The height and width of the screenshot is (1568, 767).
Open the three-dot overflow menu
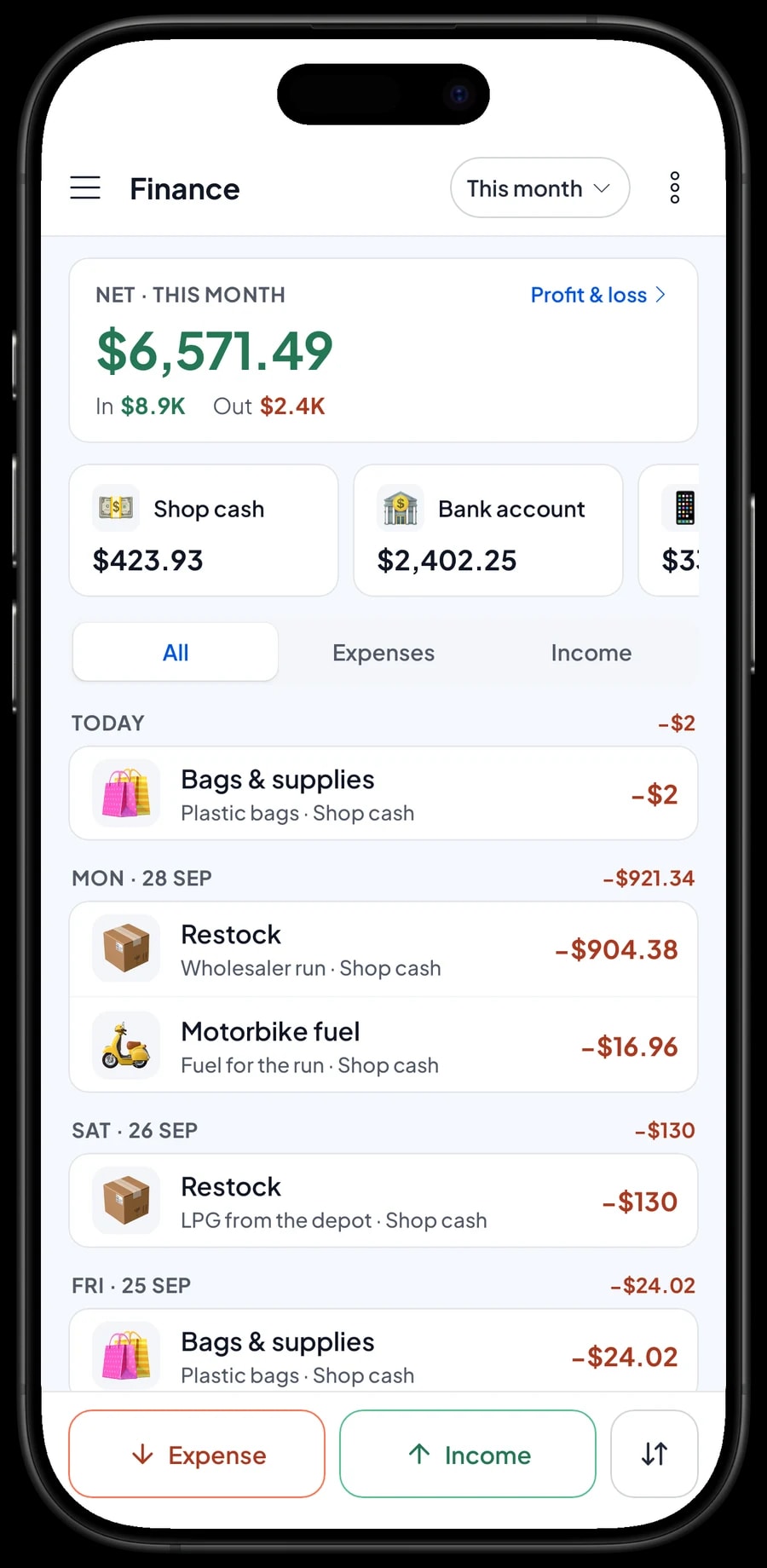pyautogui.click(x=674, y=187)
